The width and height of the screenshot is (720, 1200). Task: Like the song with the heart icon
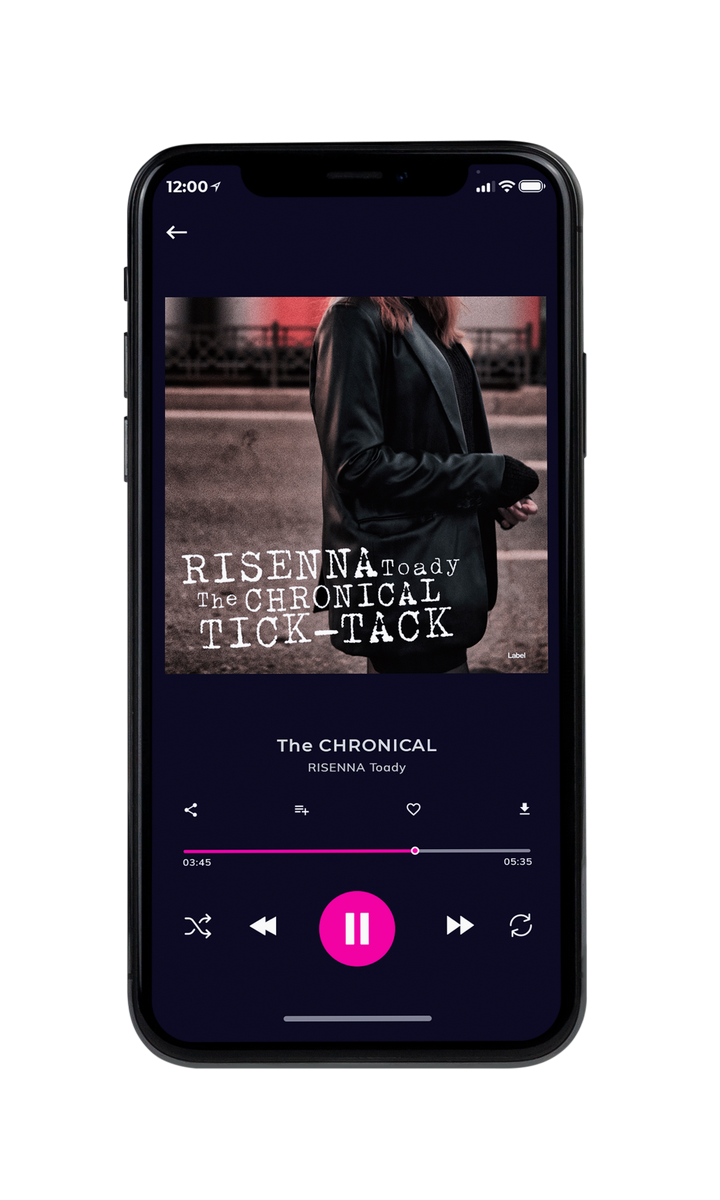413,810
